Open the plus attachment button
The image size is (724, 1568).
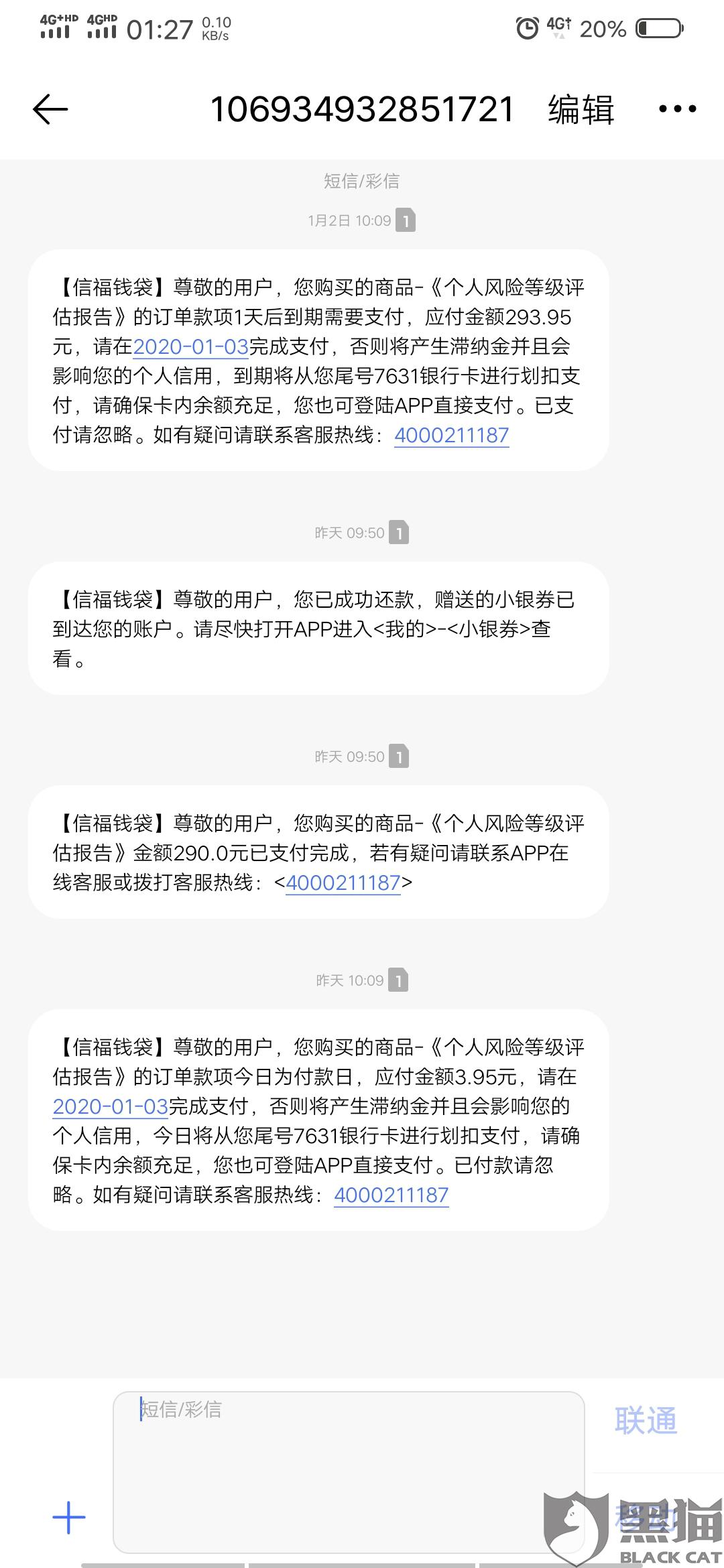(x=69, y=1518)
